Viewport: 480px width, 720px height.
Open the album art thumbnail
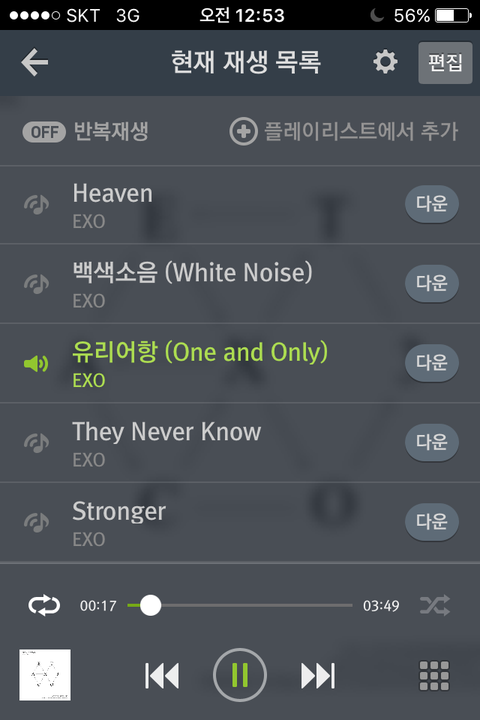[x=45, y=675]
